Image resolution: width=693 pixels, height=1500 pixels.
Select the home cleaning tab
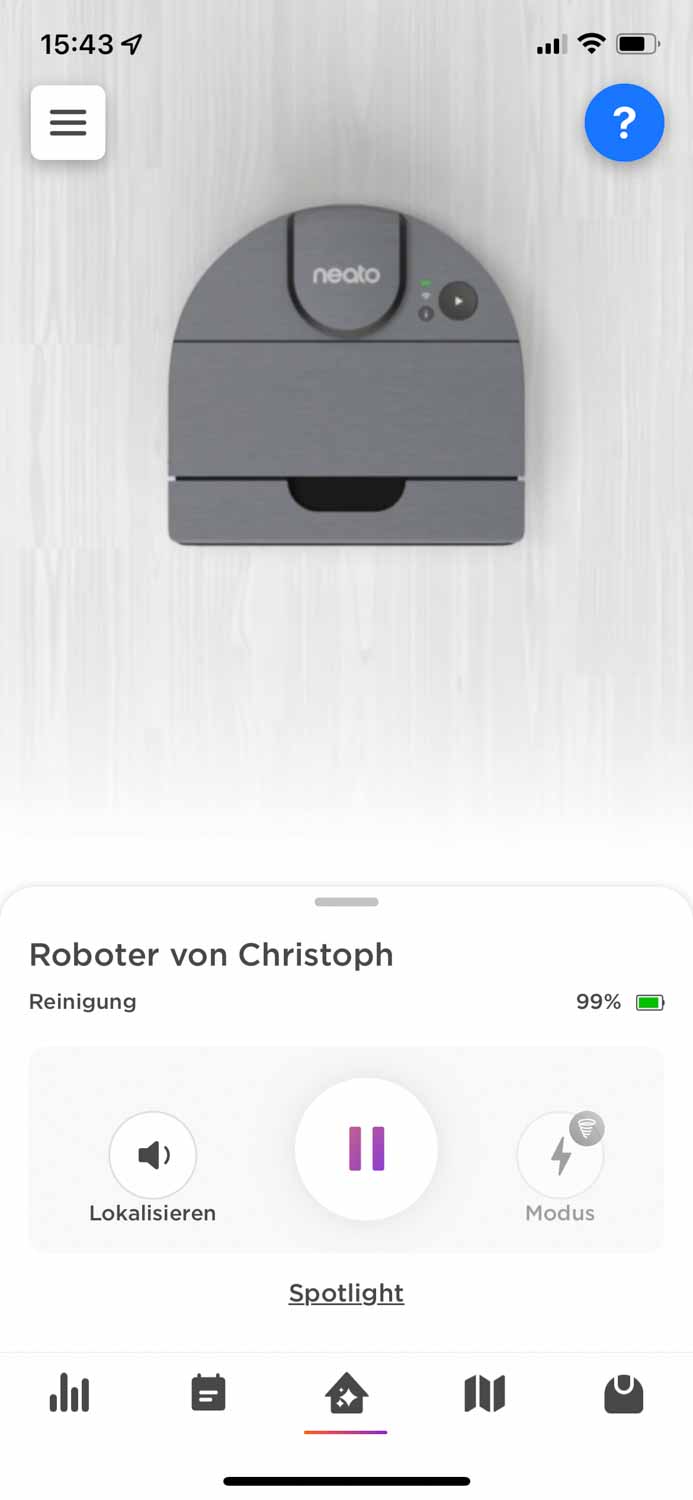tap(346, 1393)
